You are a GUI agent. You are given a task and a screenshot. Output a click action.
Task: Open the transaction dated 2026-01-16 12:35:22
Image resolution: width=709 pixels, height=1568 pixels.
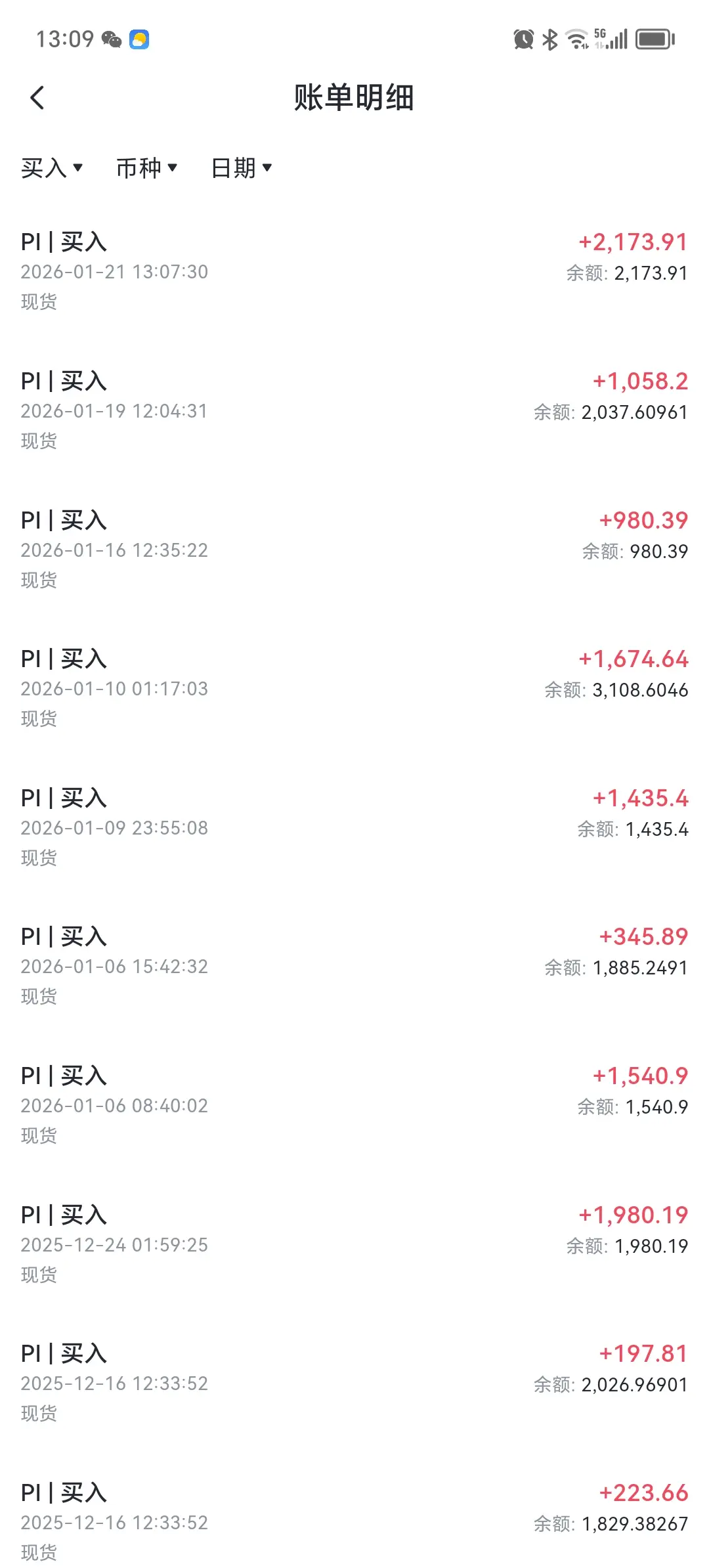pos(354,550)
